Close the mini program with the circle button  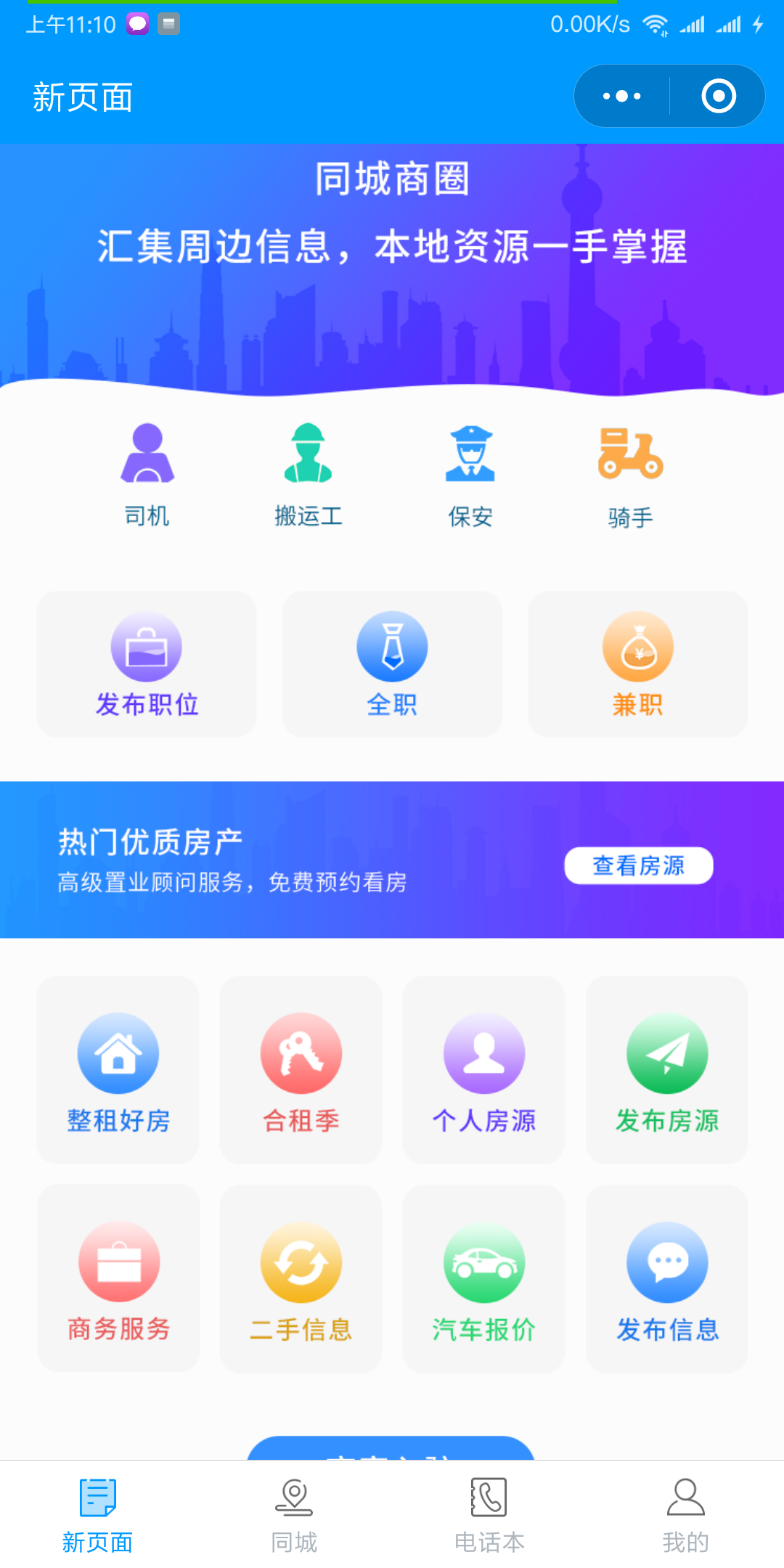[x=719, y=96]
